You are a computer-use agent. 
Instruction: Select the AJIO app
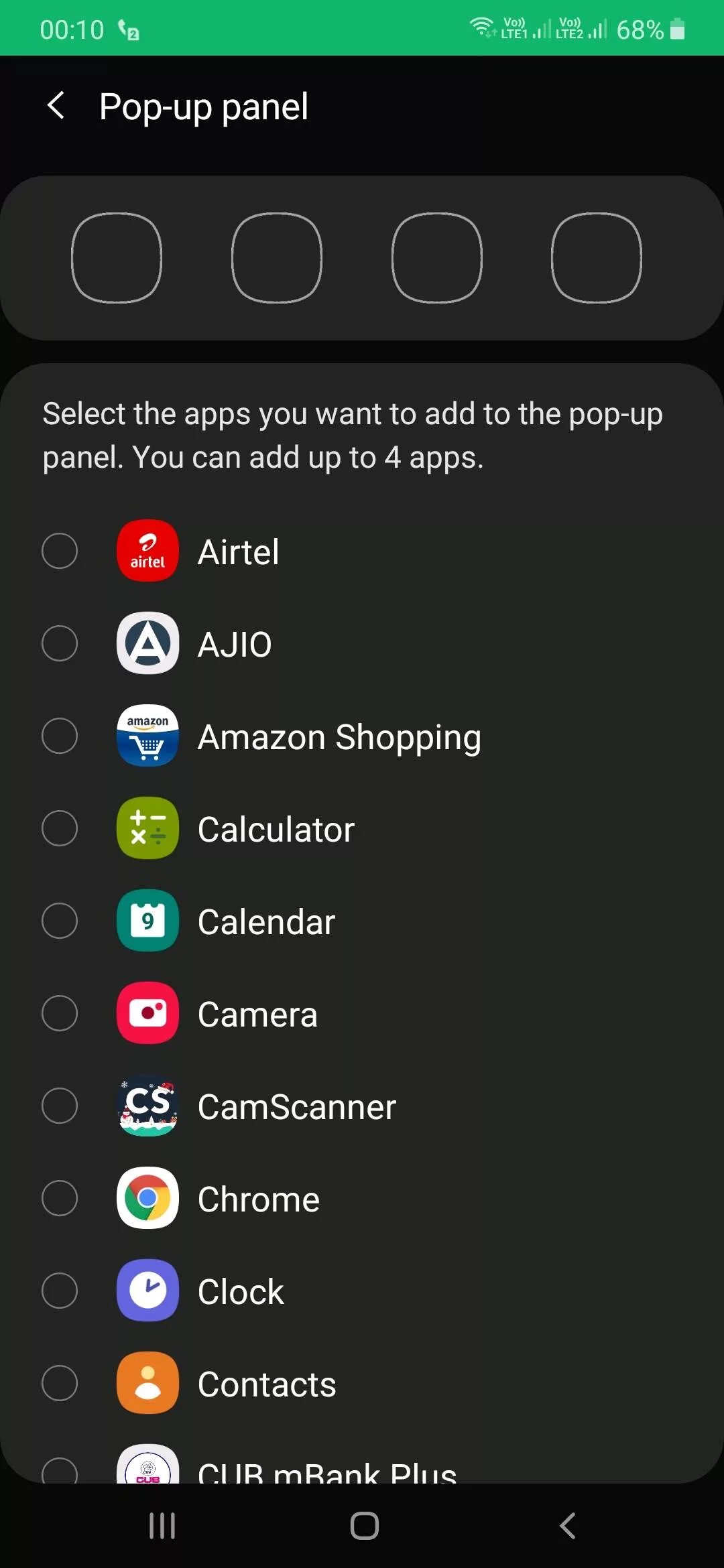(x=362, y=643)
